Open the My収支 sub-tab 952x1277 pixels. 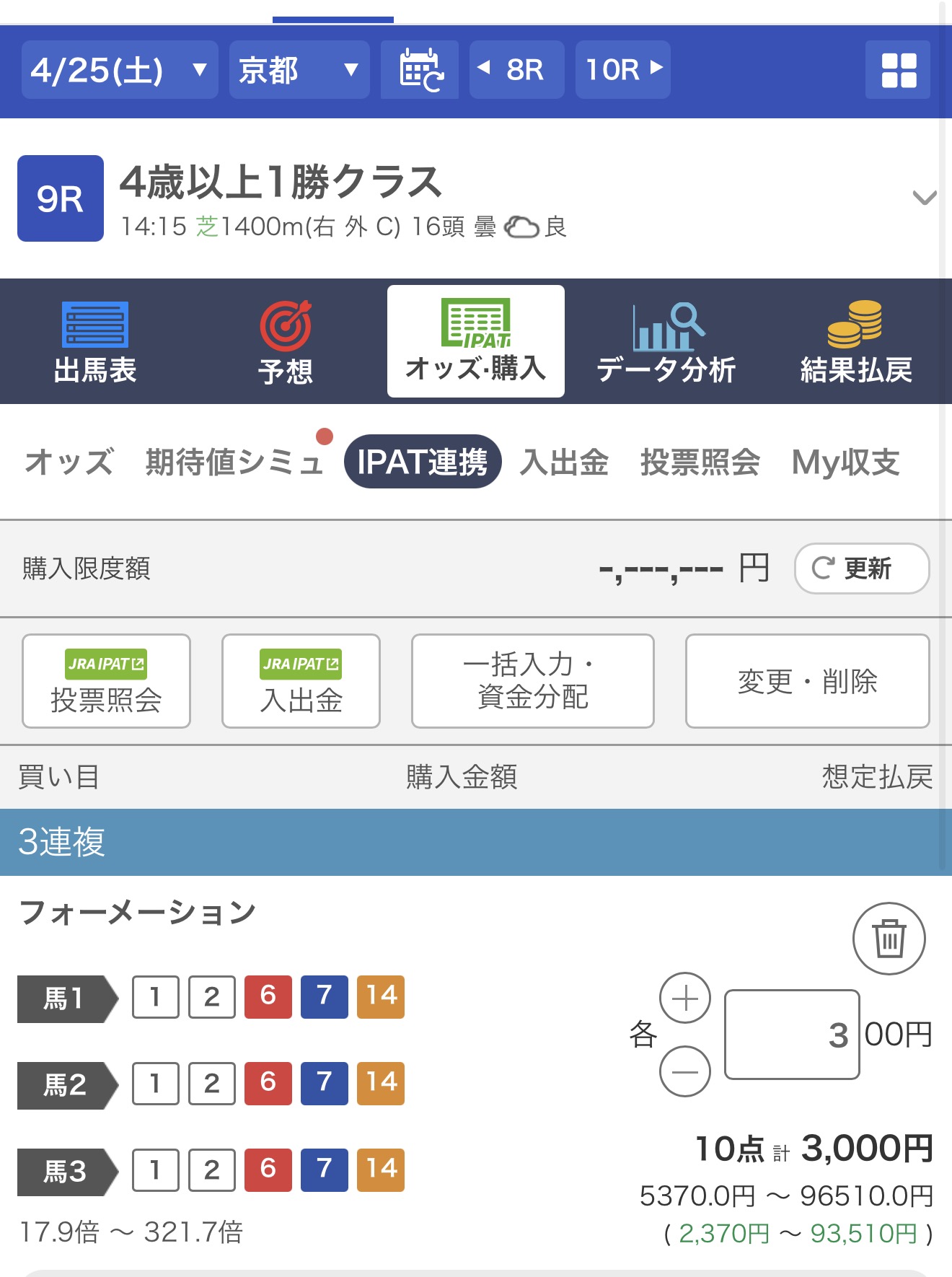point(845,462)
